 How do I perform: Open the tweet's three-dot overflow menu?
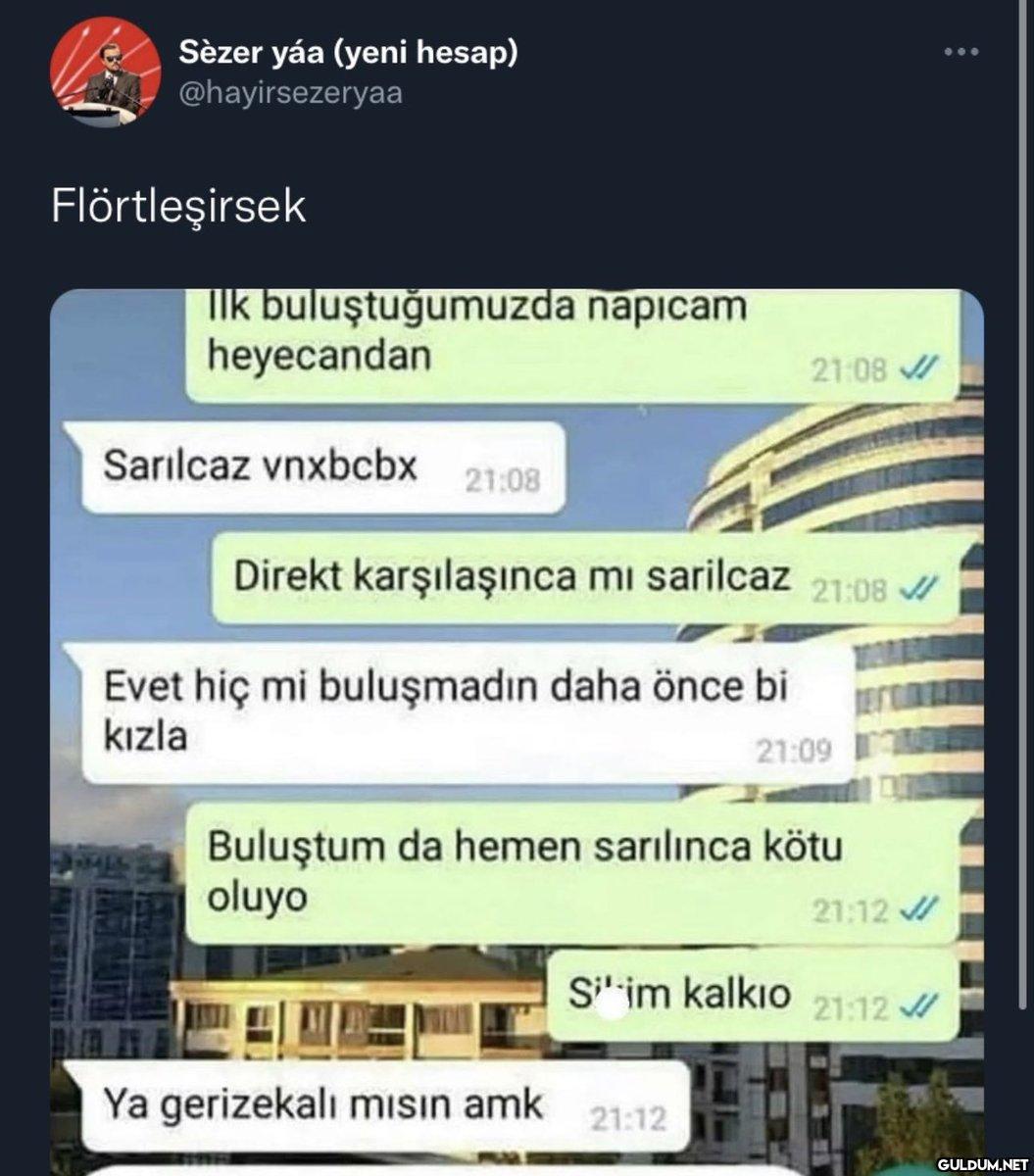pyautogui.click(x=960, y=52)
